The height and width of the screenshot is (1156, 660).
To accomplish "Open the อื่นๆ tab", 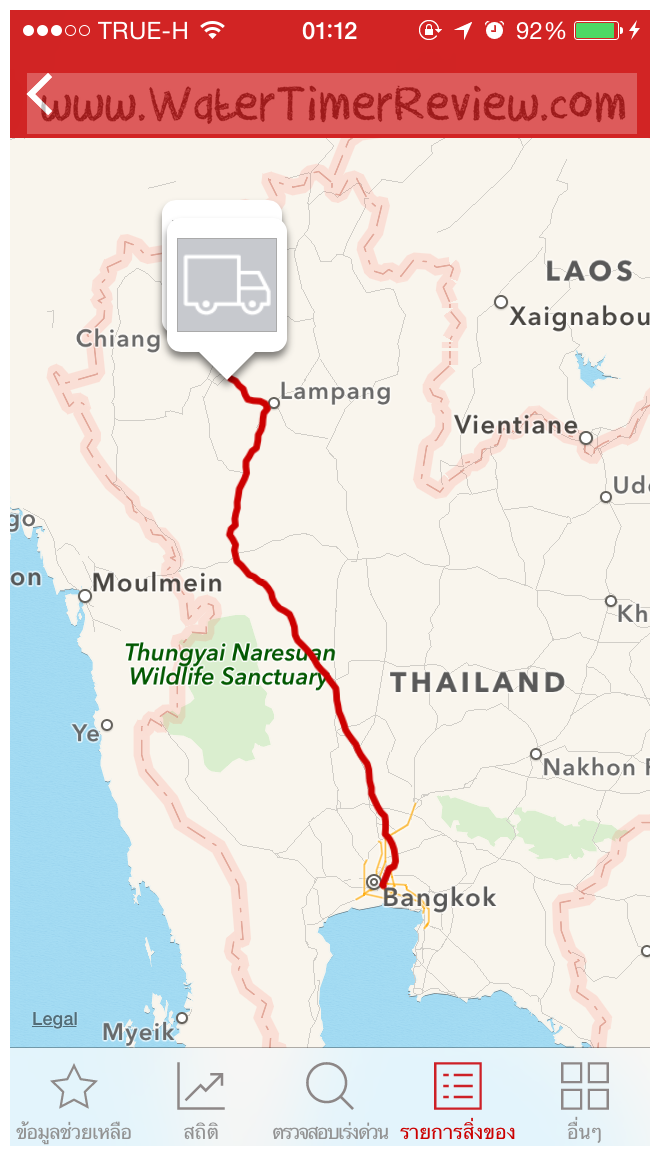I will [584, 1100].
